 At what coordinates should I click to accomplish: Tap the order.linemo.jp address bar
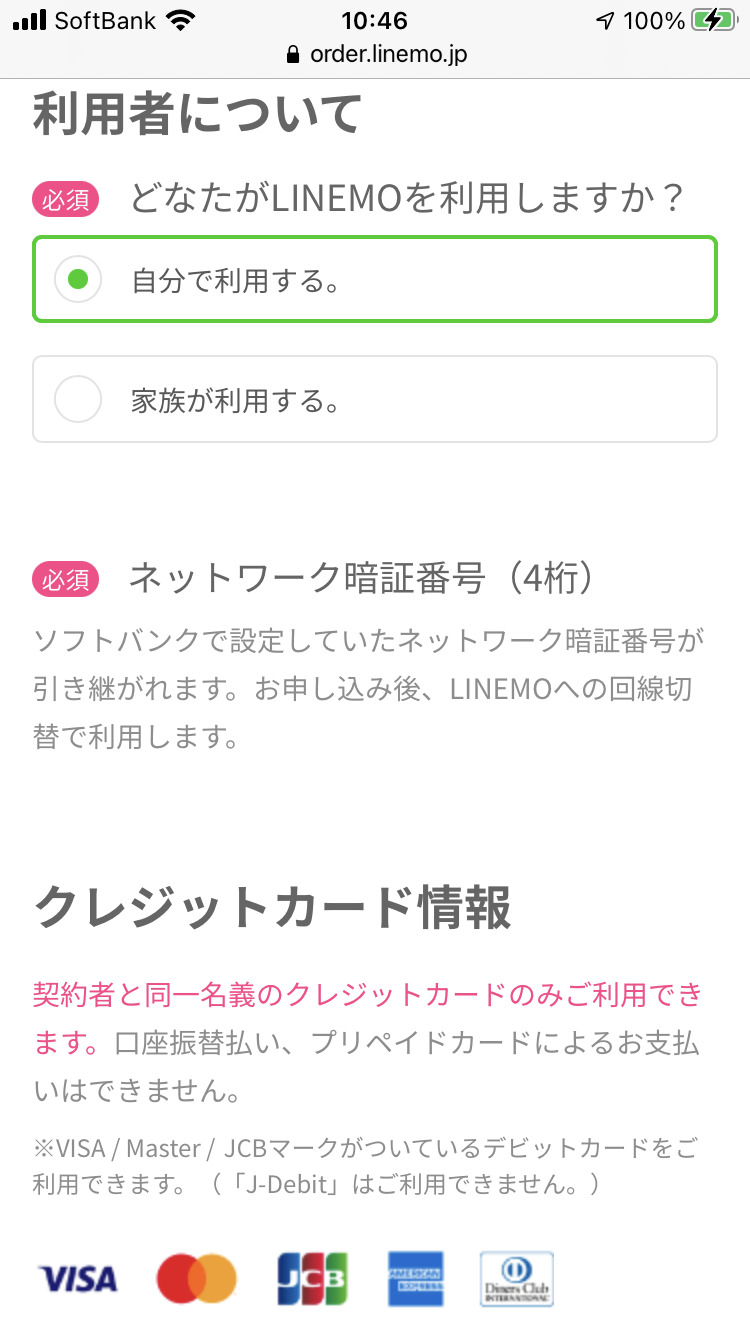click(376, 55)
